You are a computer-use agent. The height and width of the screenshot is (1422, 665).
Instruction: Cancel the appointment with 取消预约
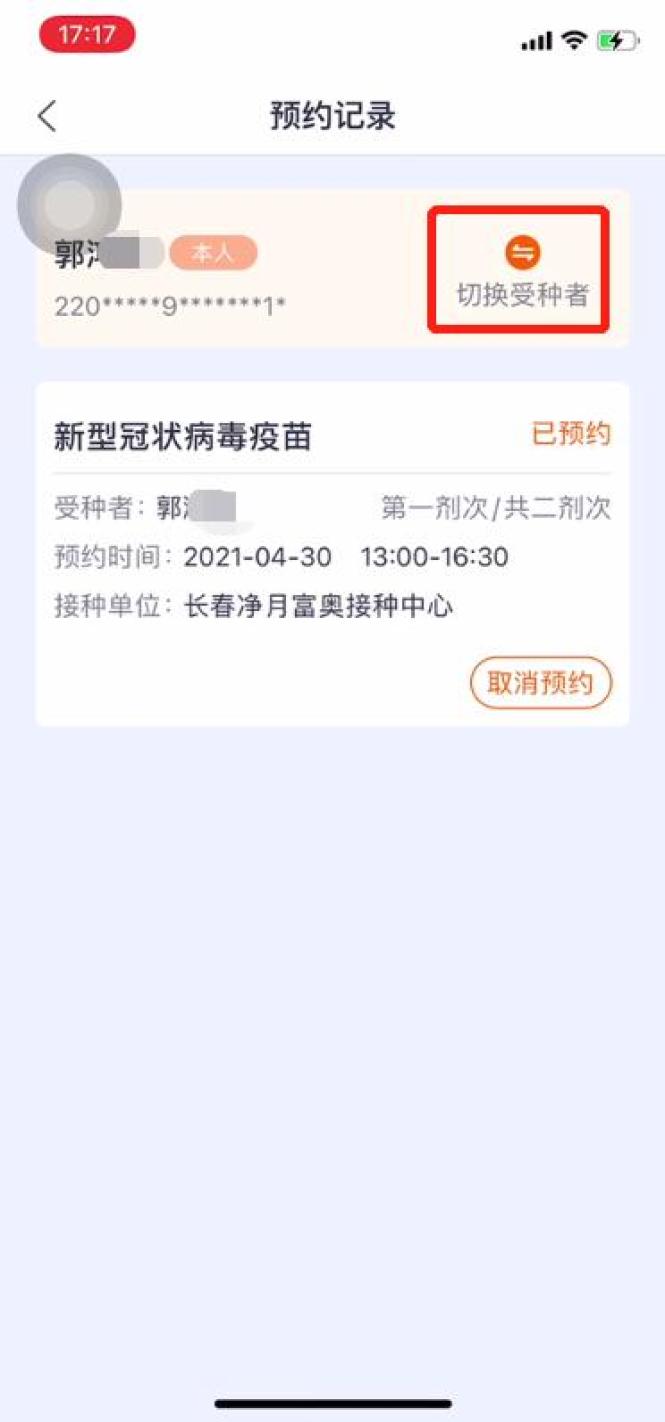click(x=540, y=684)
